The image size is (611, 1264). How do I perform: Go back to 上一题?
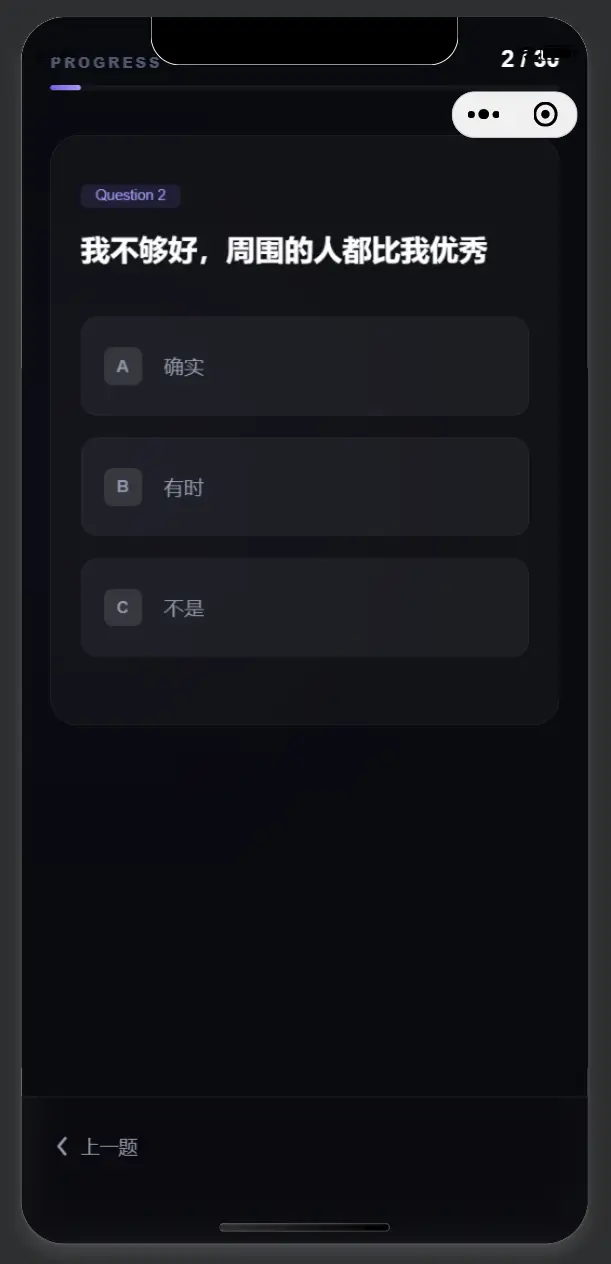pyautogui.click(x=98, y=1147)
